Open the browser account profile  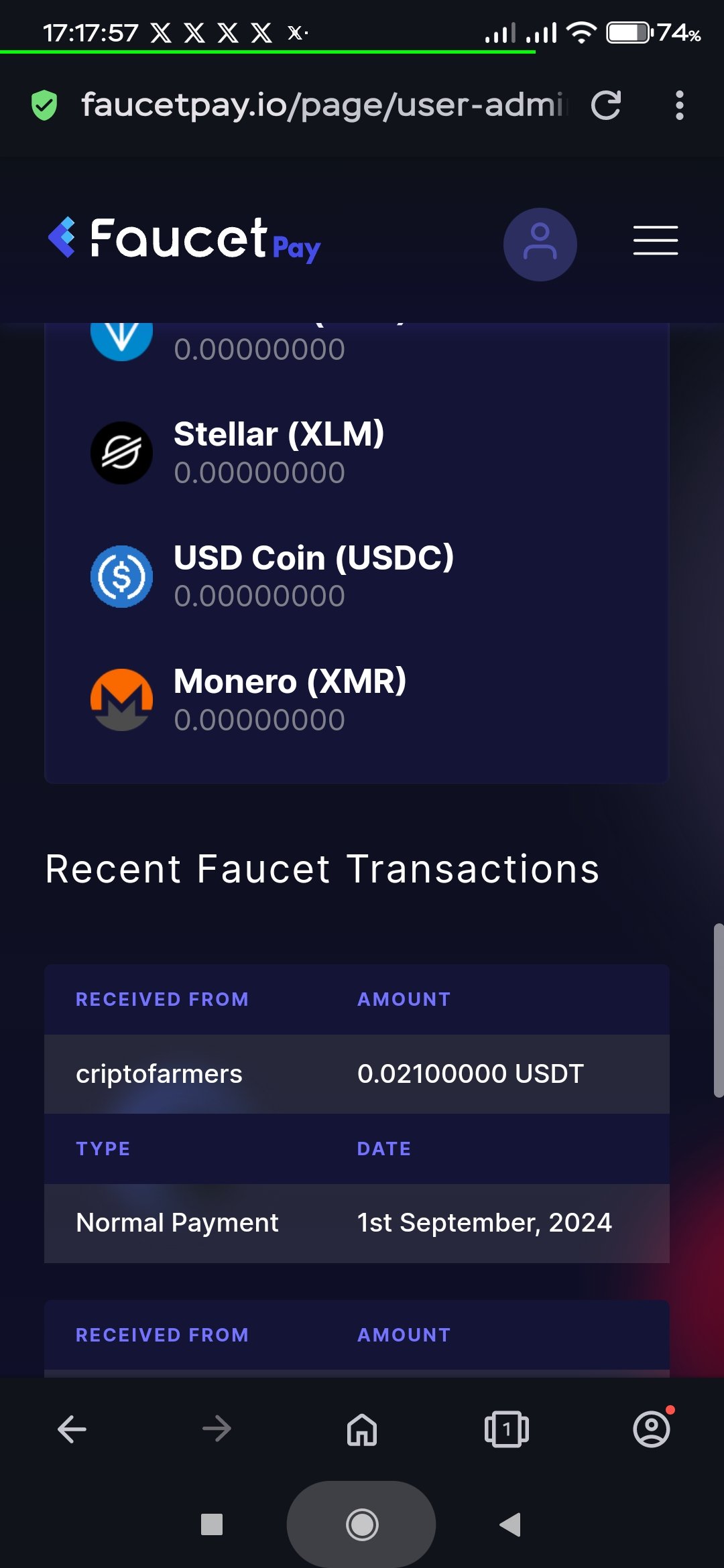coord(651,1429)
